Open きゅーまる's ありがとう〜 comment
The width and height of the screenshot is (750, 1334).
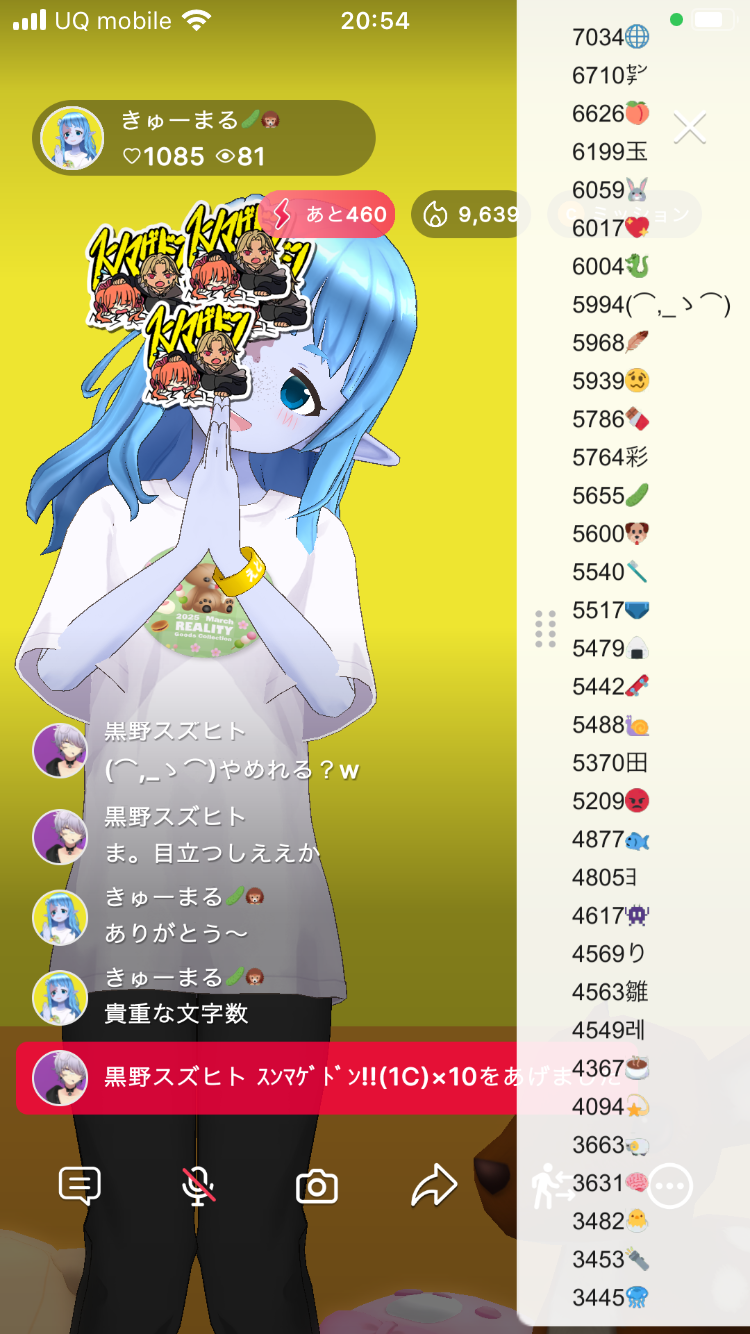click(177, 932)
